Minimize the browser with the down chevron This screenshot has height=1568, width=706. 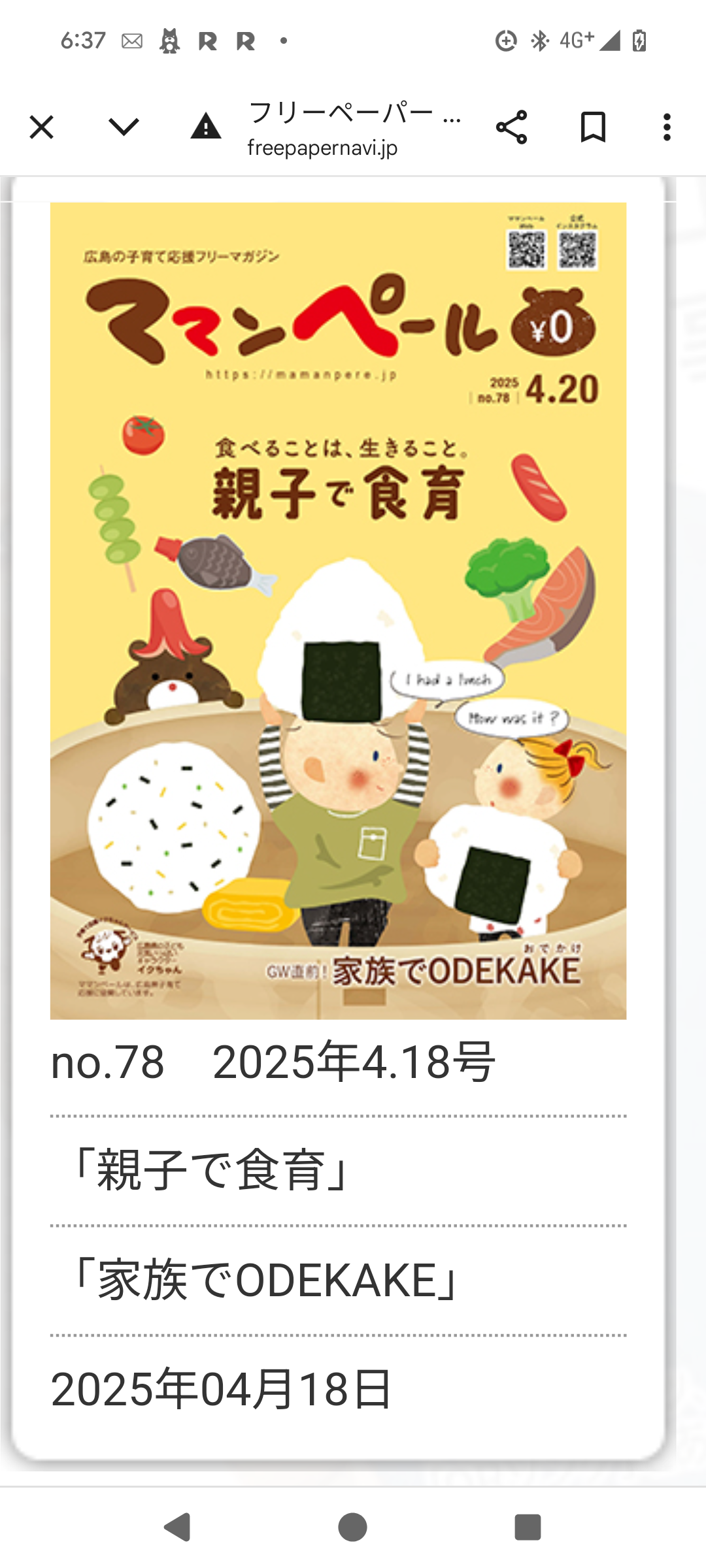pos(124,127)
